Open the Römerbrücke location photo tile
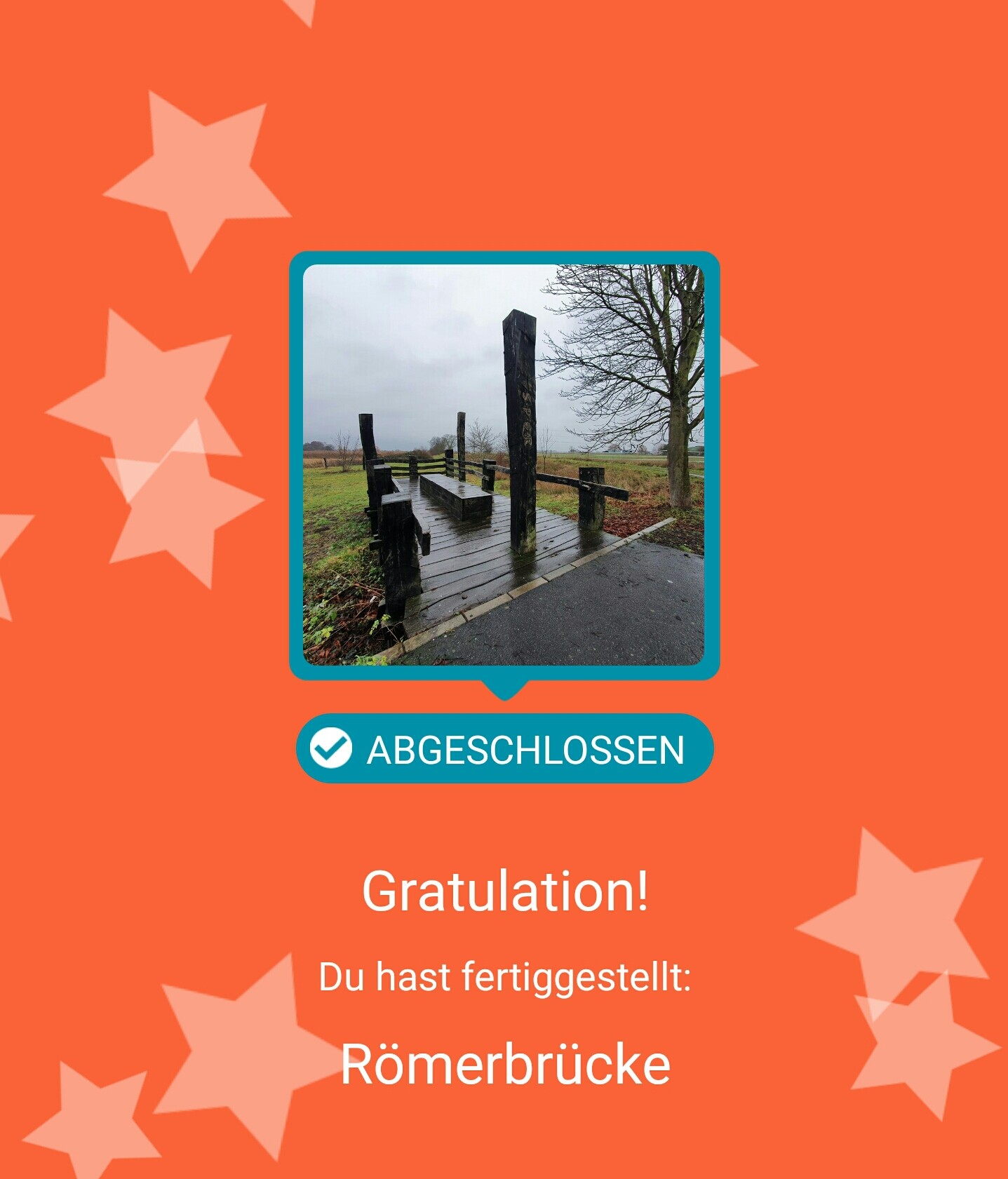This screenshot has height=1179, width=1008. point(504,464)
